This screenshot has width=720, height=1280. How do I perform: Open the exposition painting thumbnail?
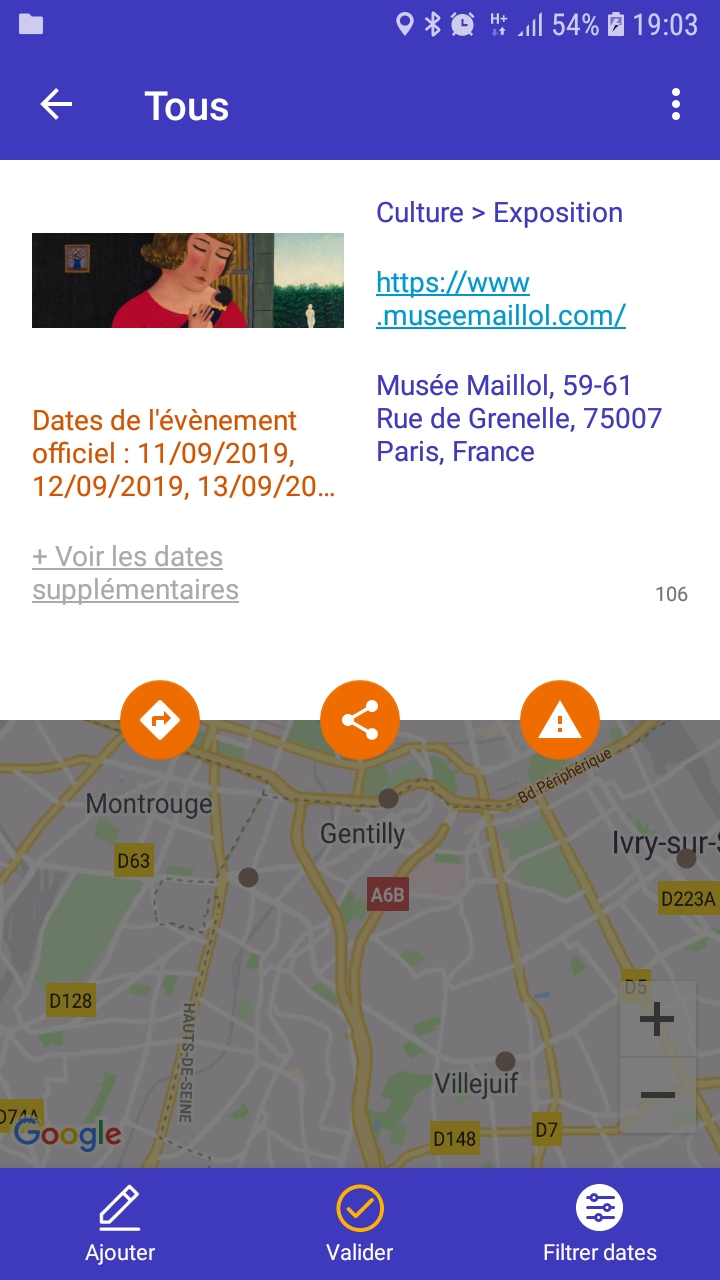[x=188, y=280]
